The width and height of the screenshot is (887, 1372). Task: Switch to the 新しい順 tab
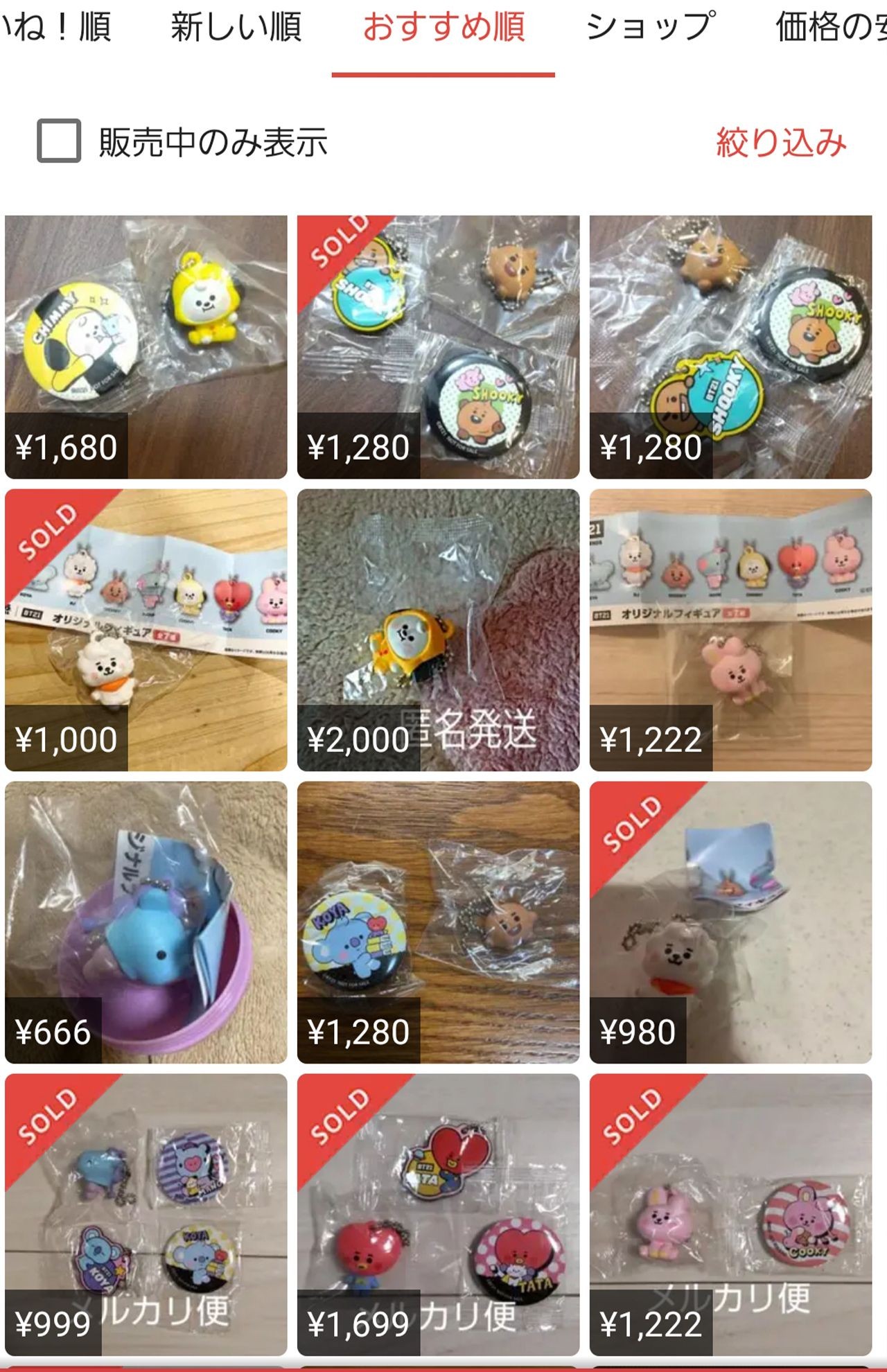pyautogui.click(x=236, y=28)
